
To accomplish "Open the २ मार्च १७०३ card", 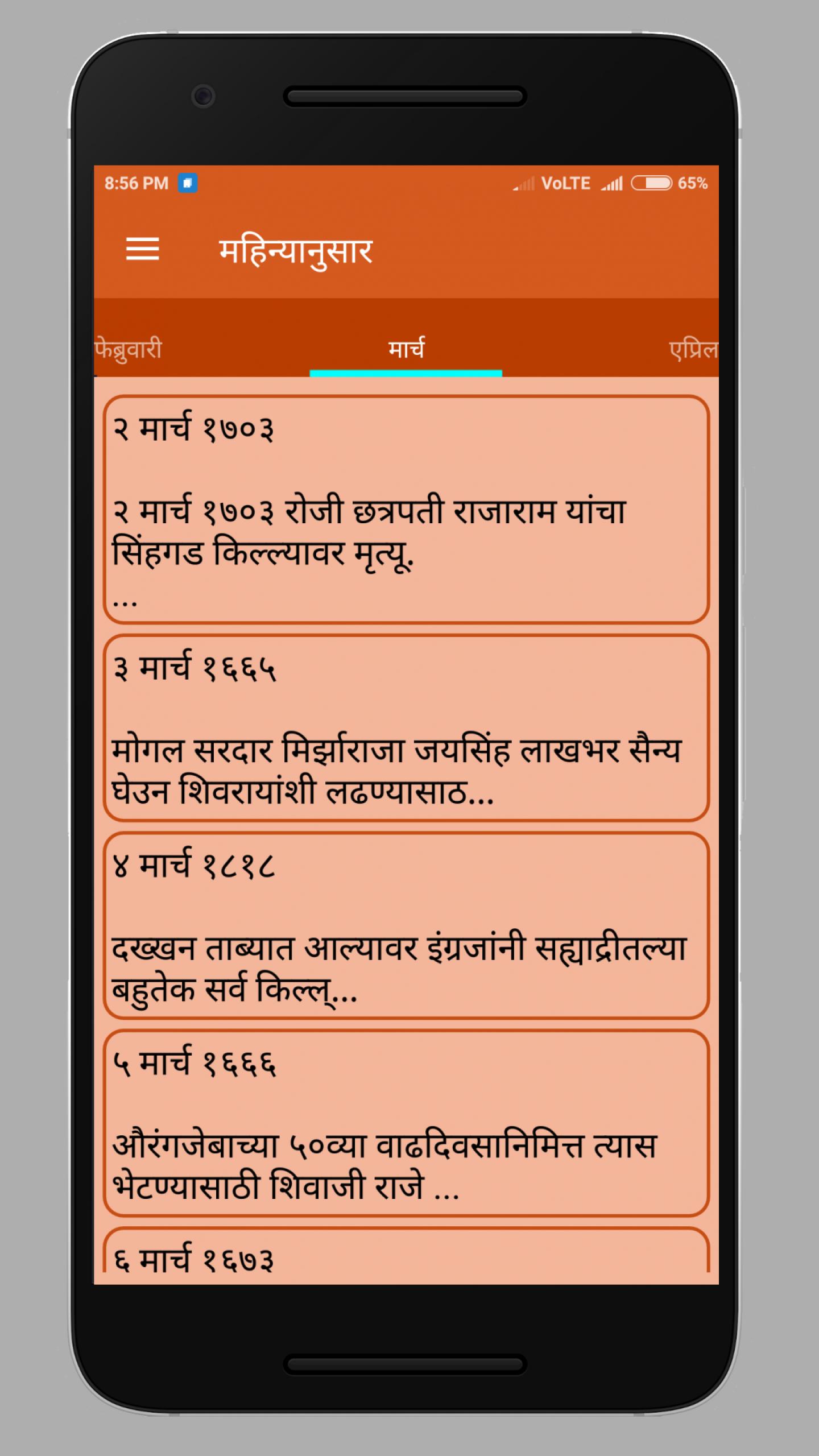I will pos(406,509).
